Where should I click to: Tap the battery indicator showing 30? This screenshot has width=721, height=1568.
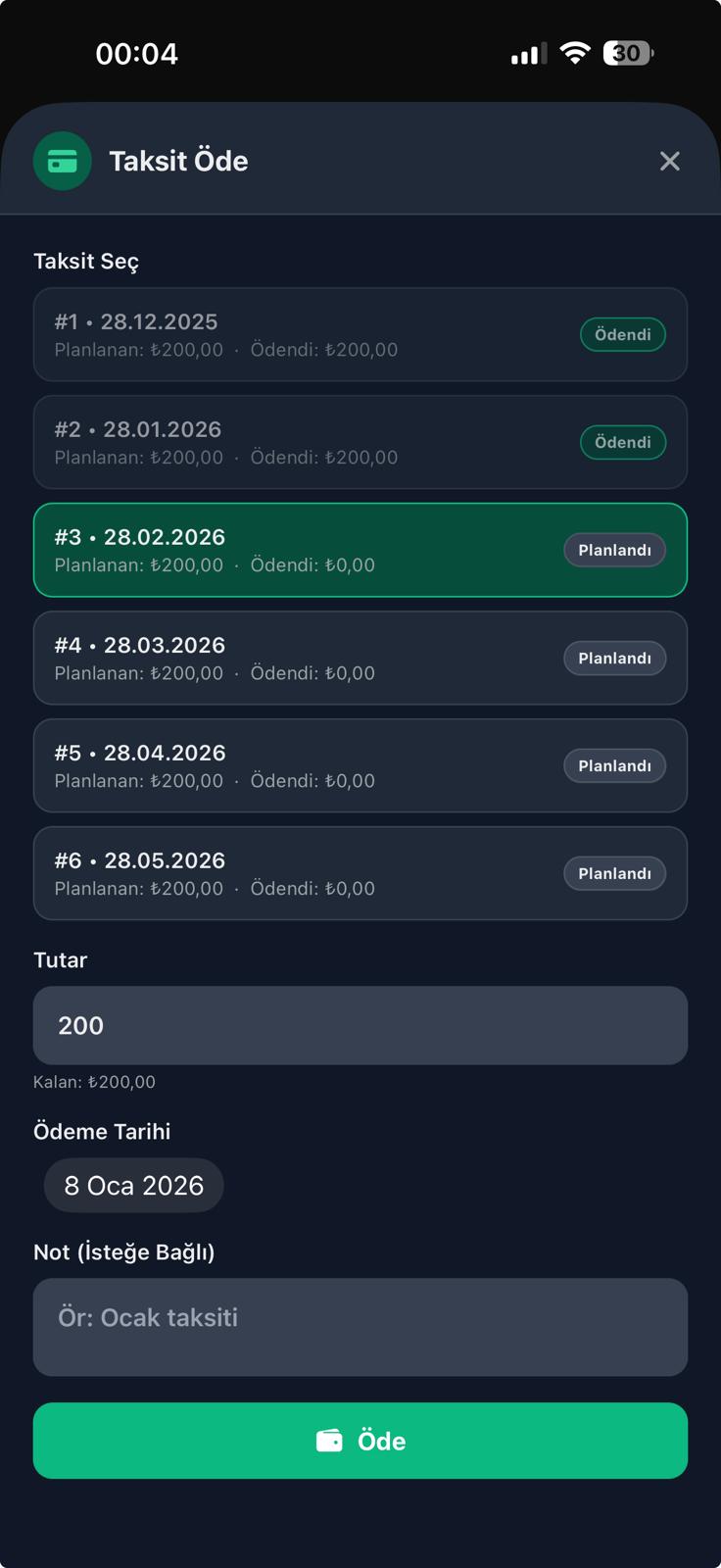(628, 54)
